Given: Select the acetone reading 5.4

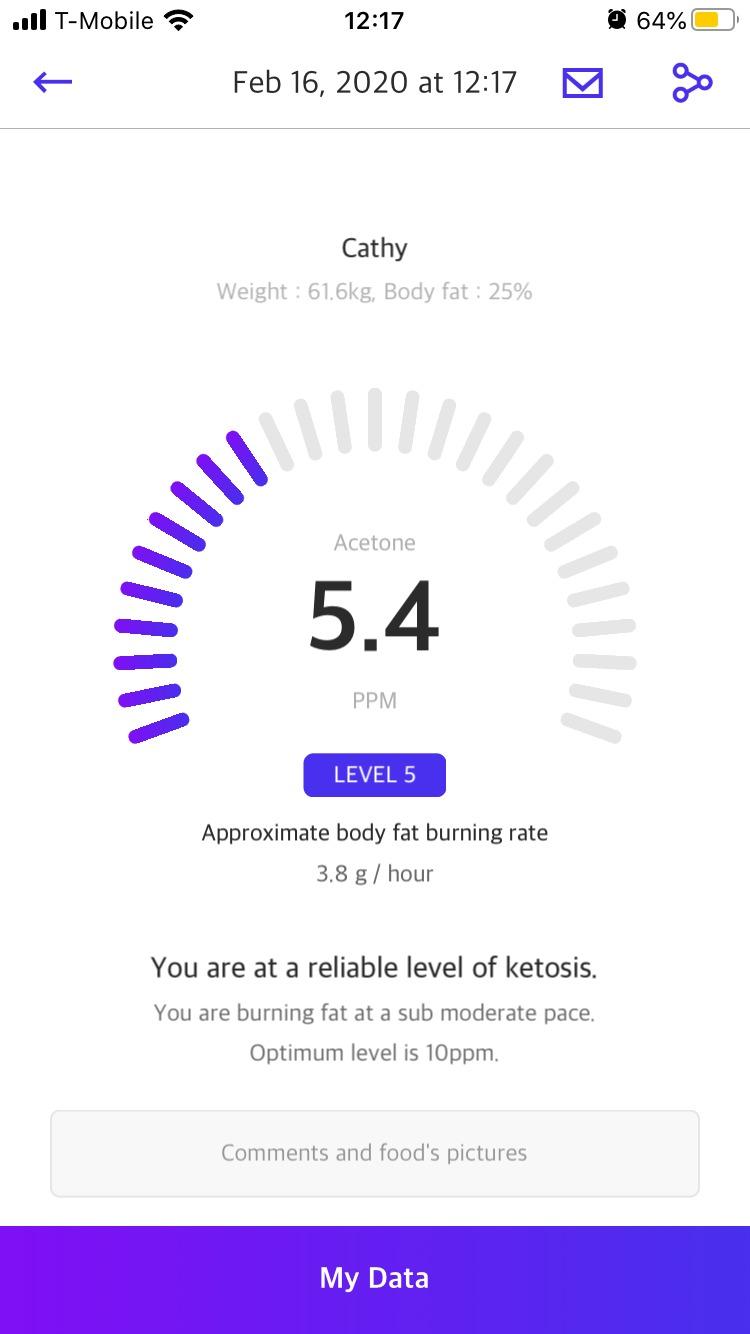Looking at the screenshot, I should (374, 614).
